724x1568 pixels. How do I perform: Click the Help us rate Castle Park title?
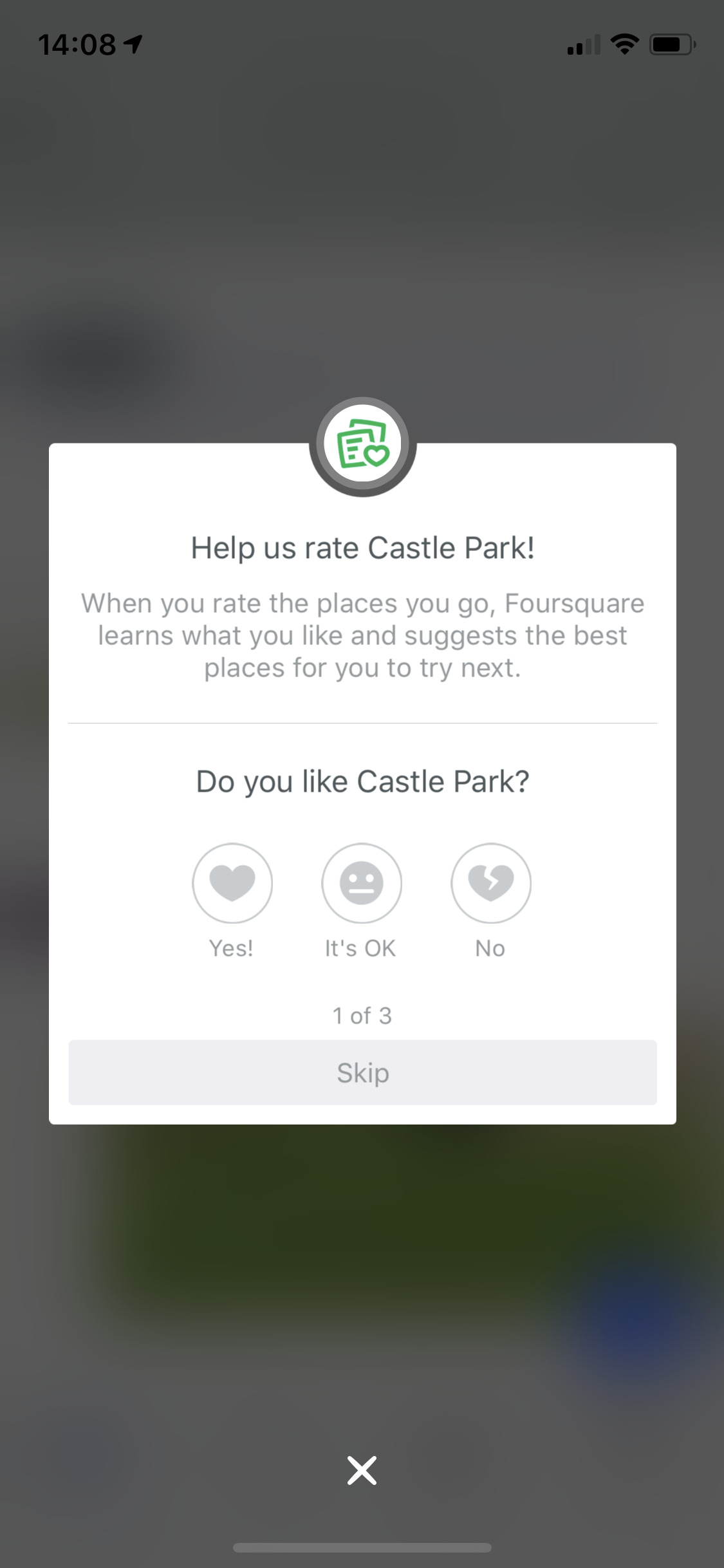(362, 548)
